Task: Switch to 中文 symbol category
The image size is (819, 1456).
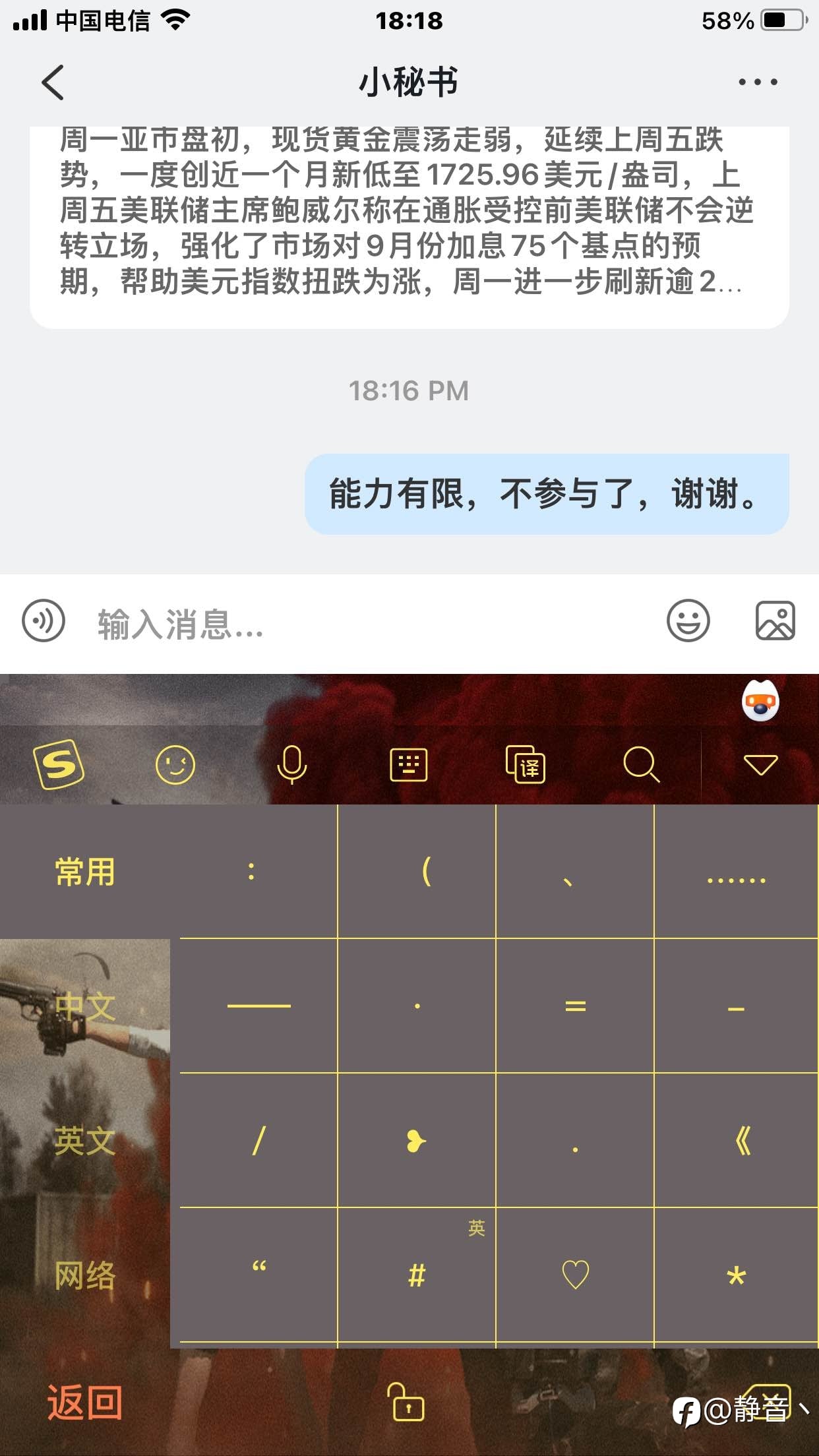Action: 85,1007
